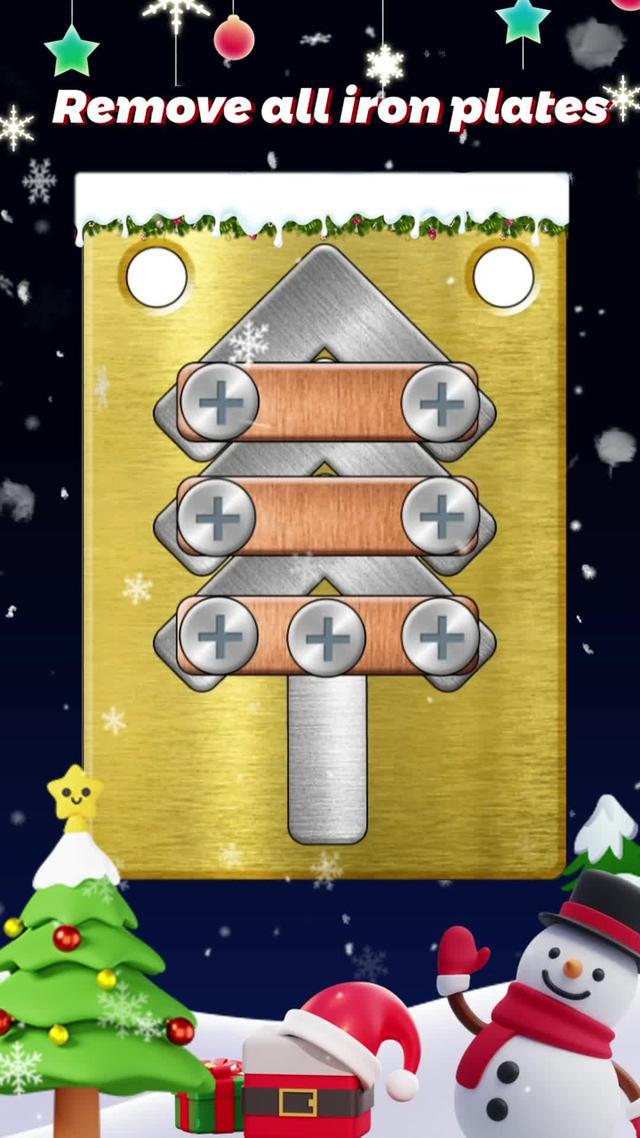Select the empty hole at the board's upper right

coord(503,277)
